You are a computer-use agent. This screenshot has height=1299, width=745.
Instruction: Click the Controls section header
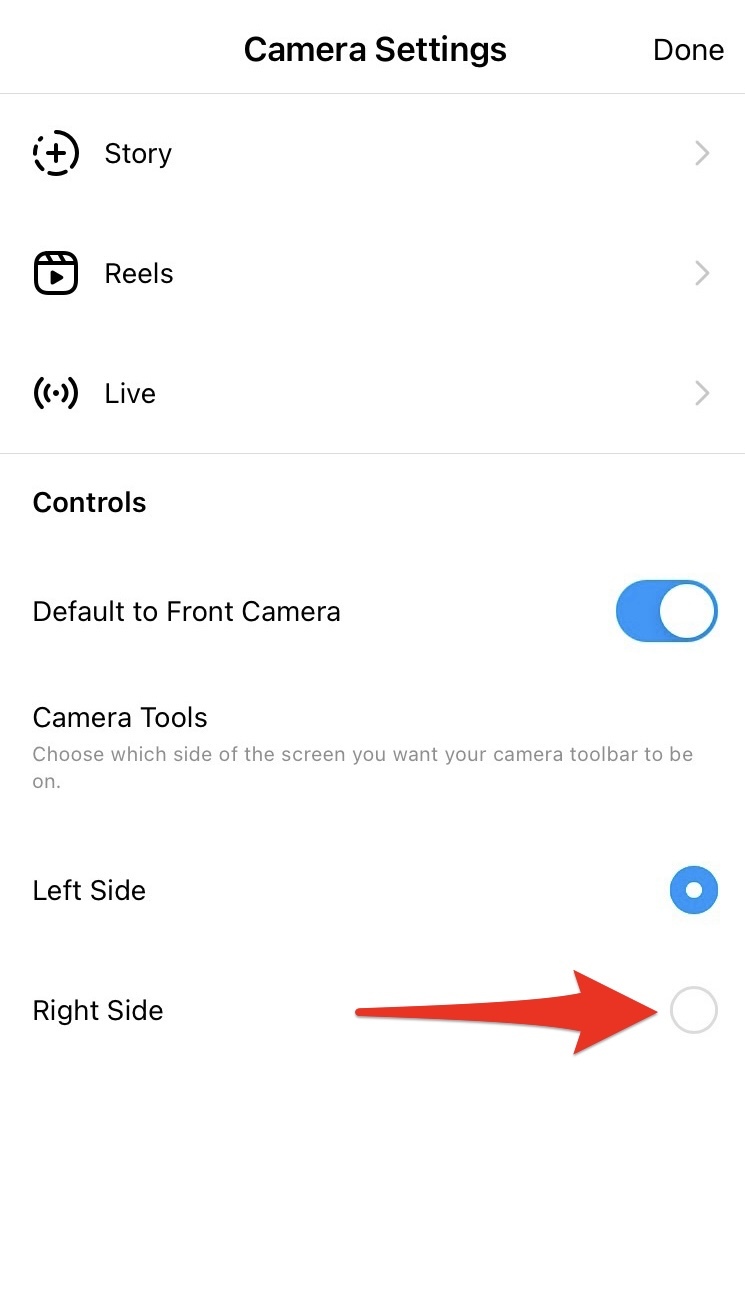tap(89, 502)
